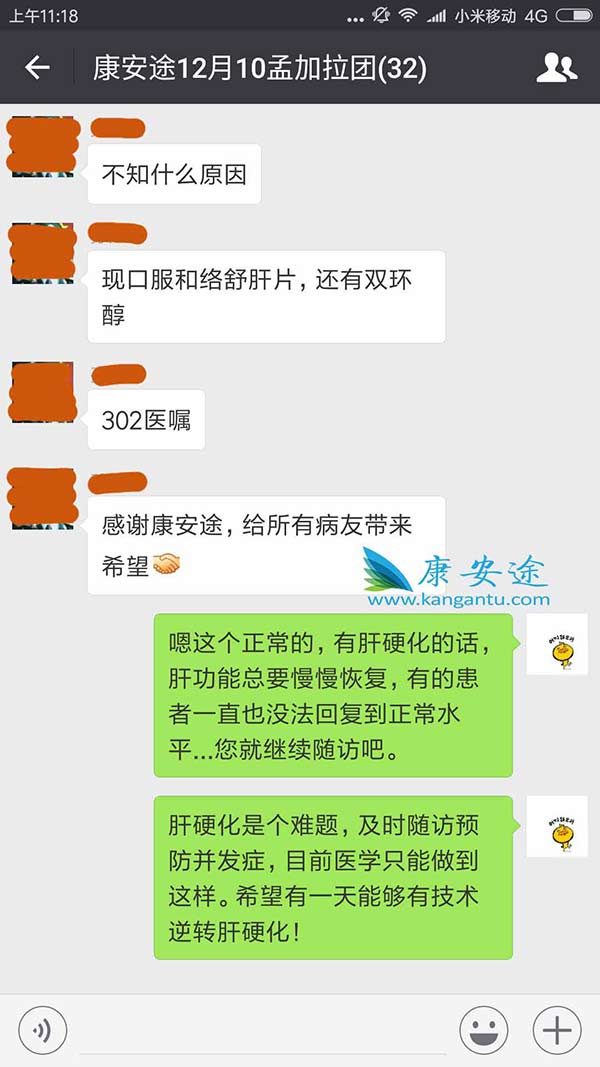The width and height of the screenshot is (600, 1067).
Task: Focus the message text field
Action: coord(260,1030)
